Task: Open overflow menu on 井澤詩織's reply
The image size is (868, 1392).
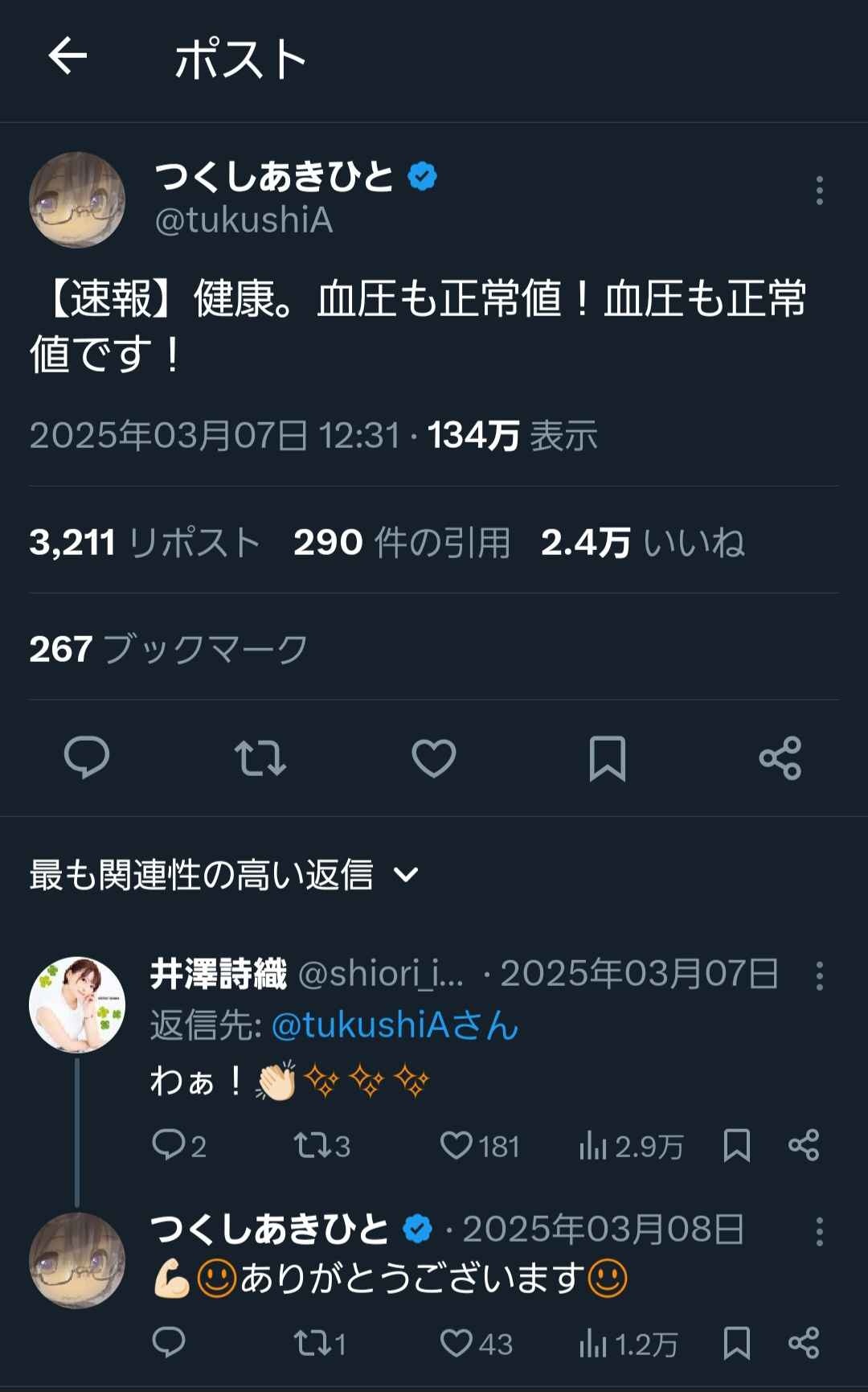Action: tap(819, 975)
